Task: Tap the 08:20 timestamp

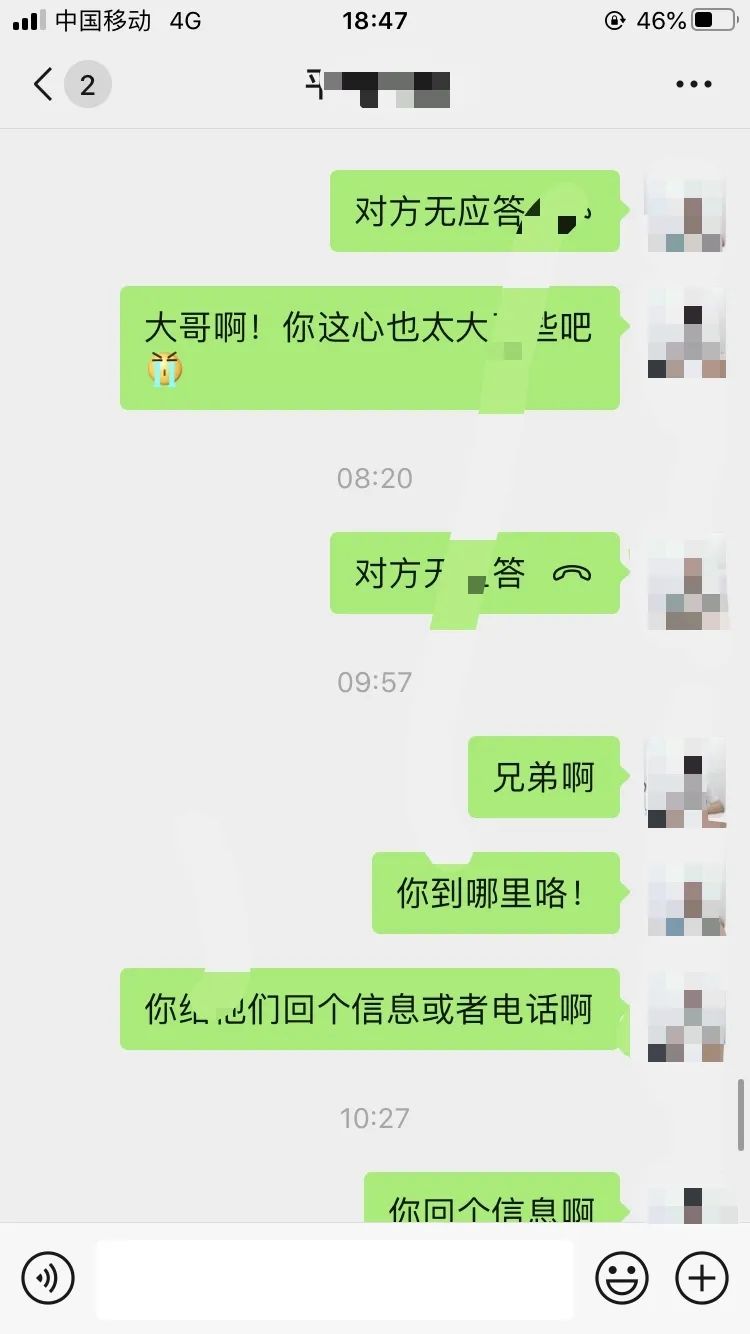Action: 375,478
